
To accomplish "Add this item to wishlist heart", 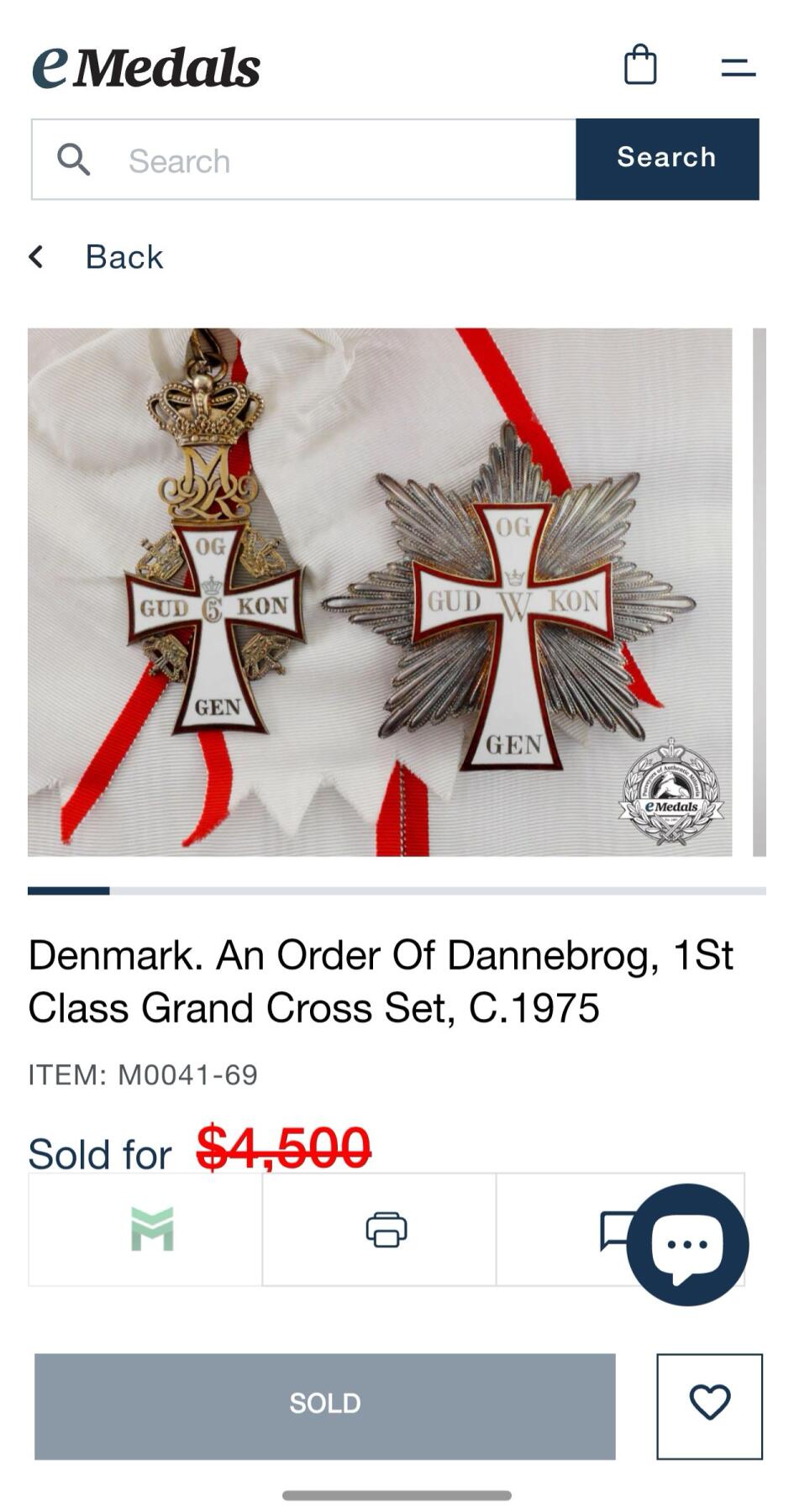I will [x=709, y=1406].
